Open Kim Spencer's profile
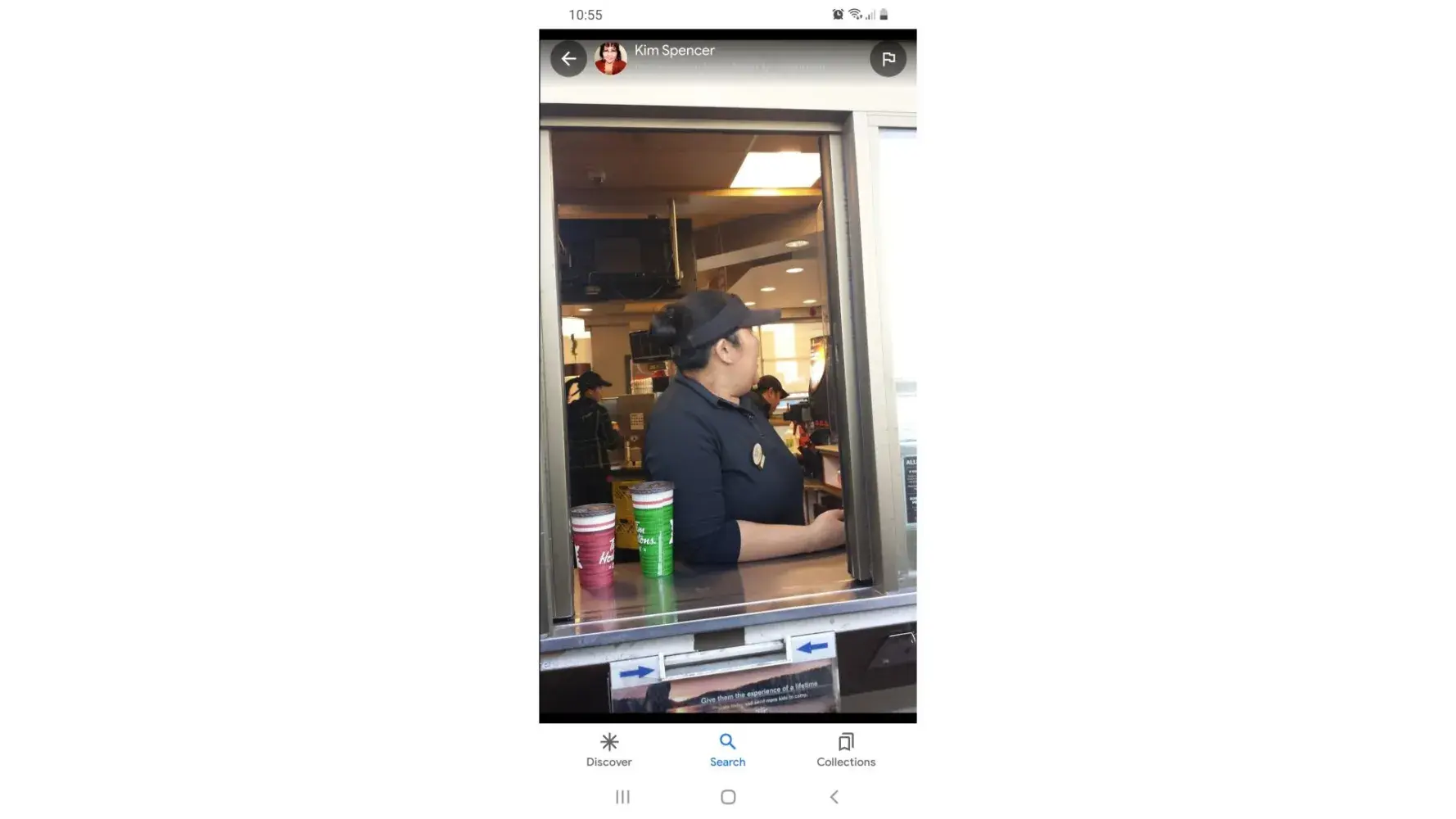 674,51
